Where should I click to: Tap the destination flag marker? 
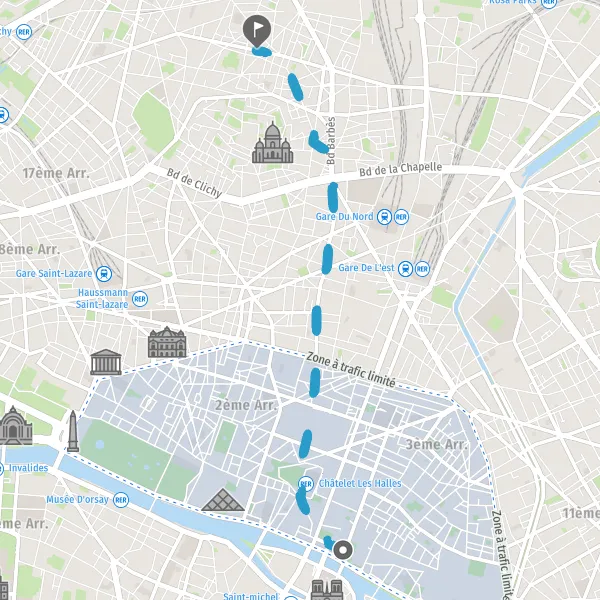(257, 31)
